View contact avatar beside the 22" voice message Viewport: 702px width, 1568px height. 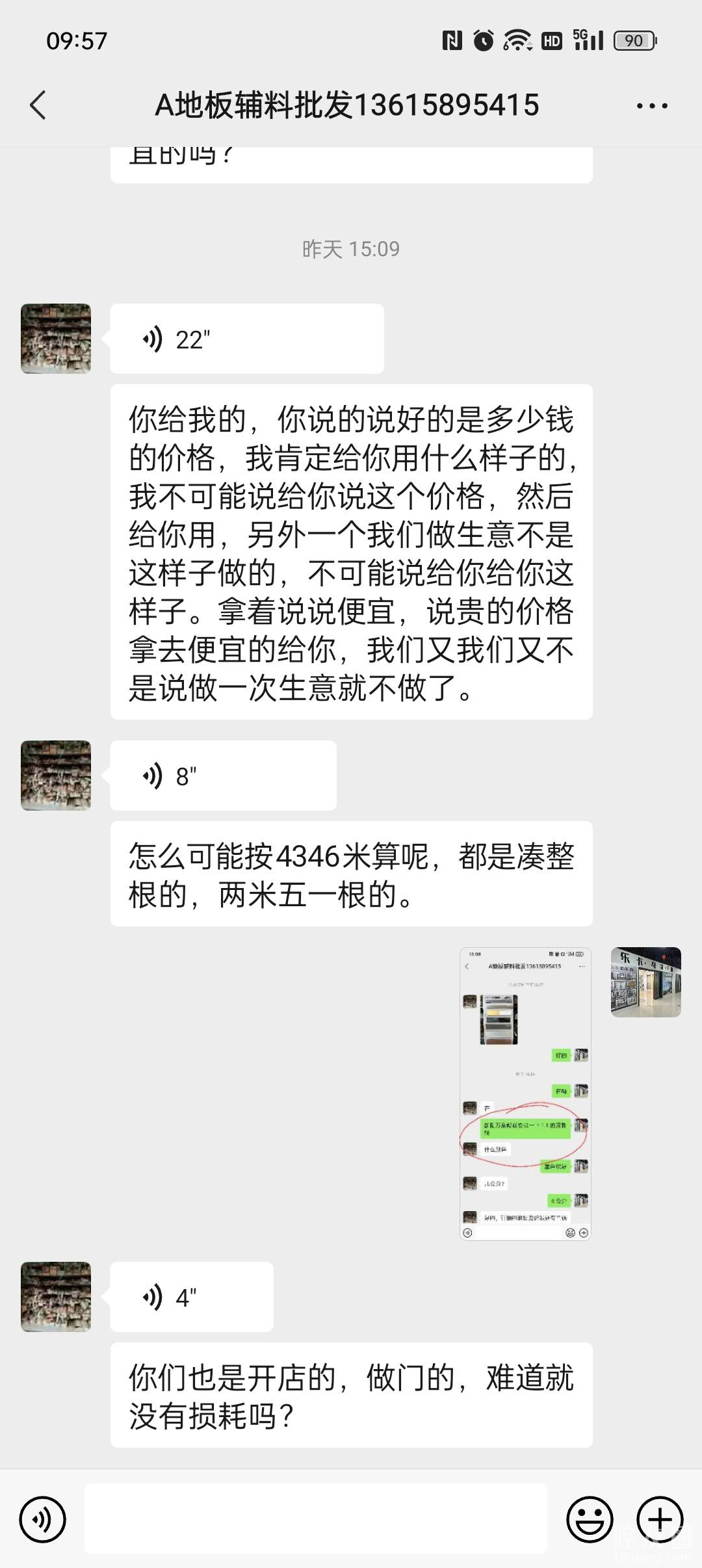pos(56,339)
